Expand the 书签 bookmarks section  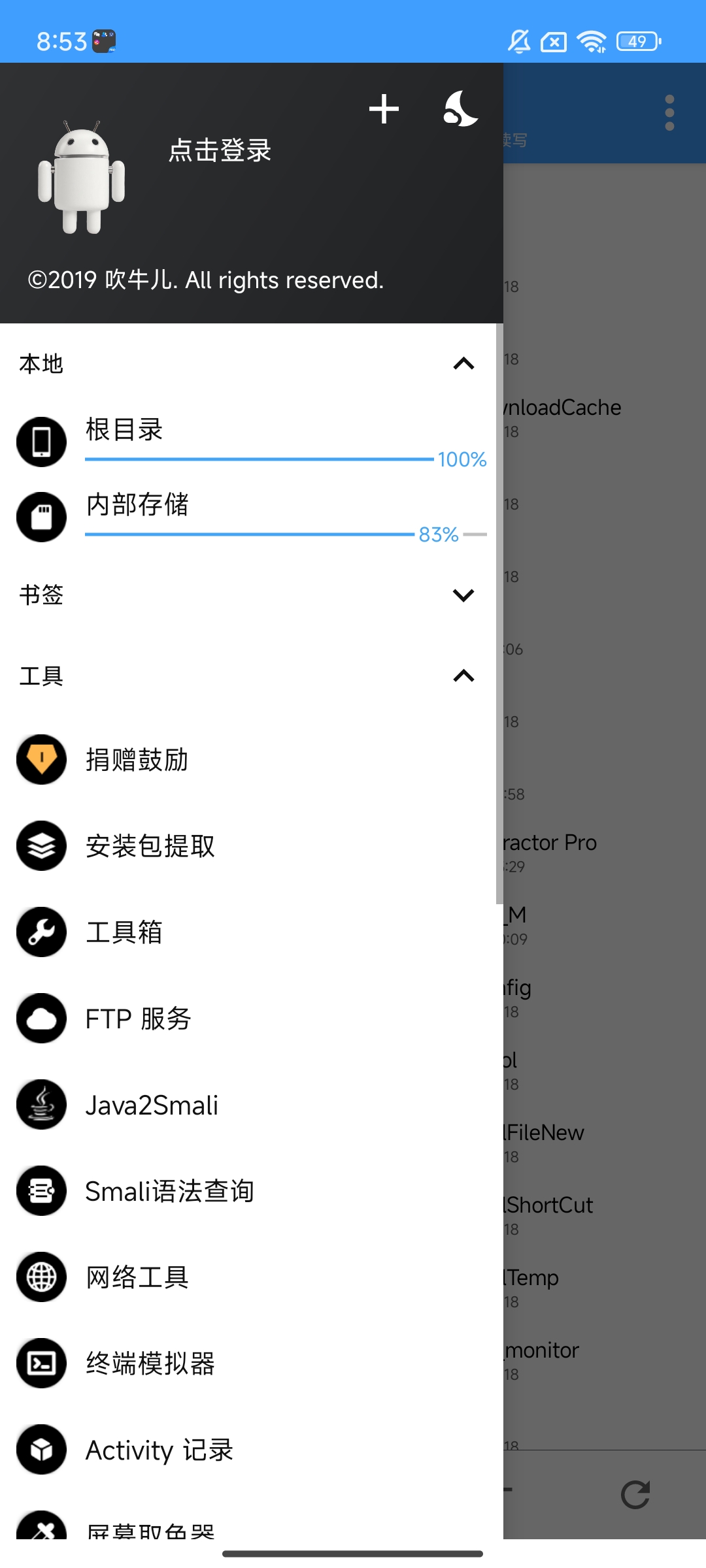(x=463, y=595)
